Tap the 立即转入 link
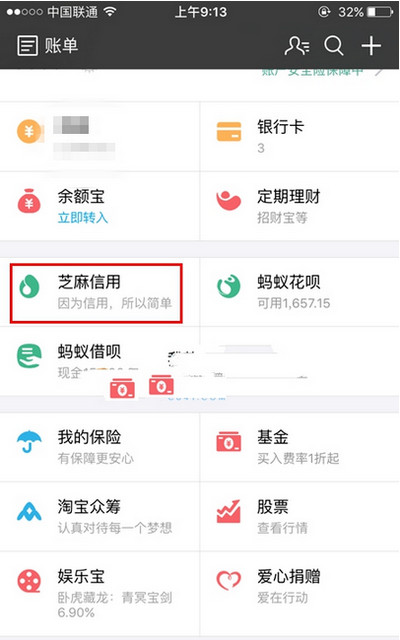The width and height of the screenshot is (400, 640). (x=83, y=218)
